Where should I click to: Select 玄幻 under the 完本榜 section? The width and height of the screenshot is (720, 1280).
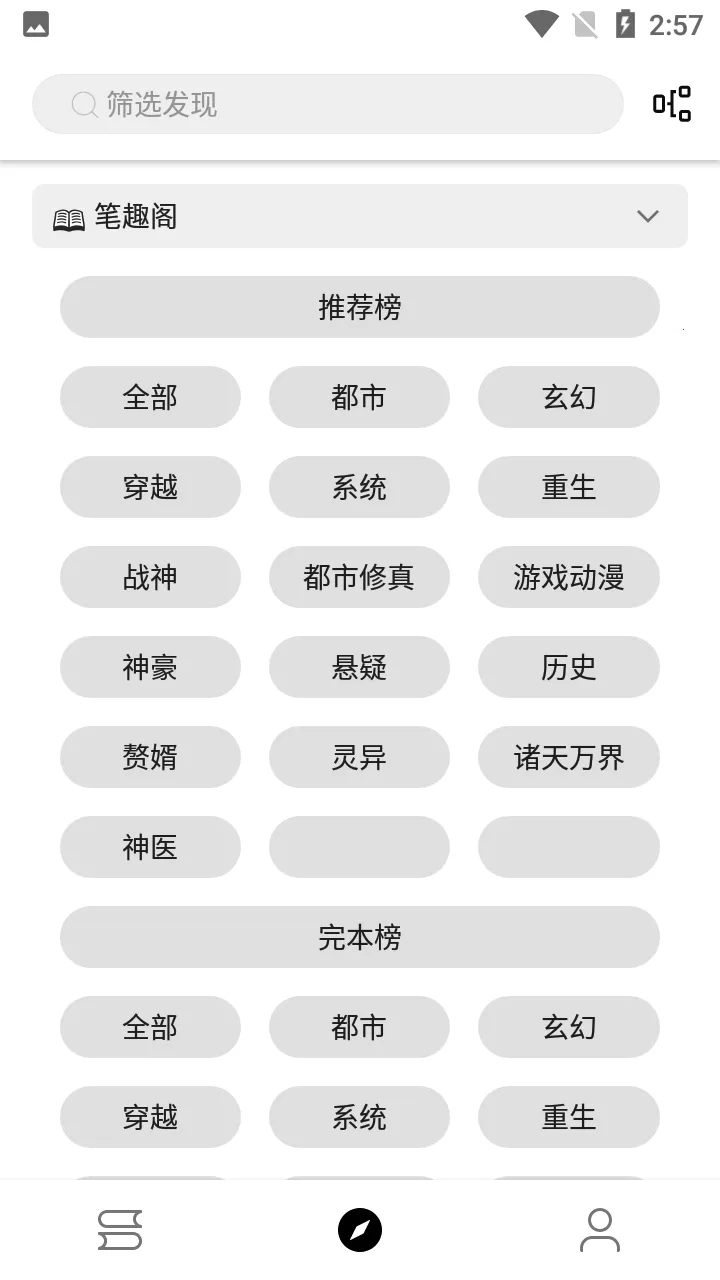pos(568,1027)
